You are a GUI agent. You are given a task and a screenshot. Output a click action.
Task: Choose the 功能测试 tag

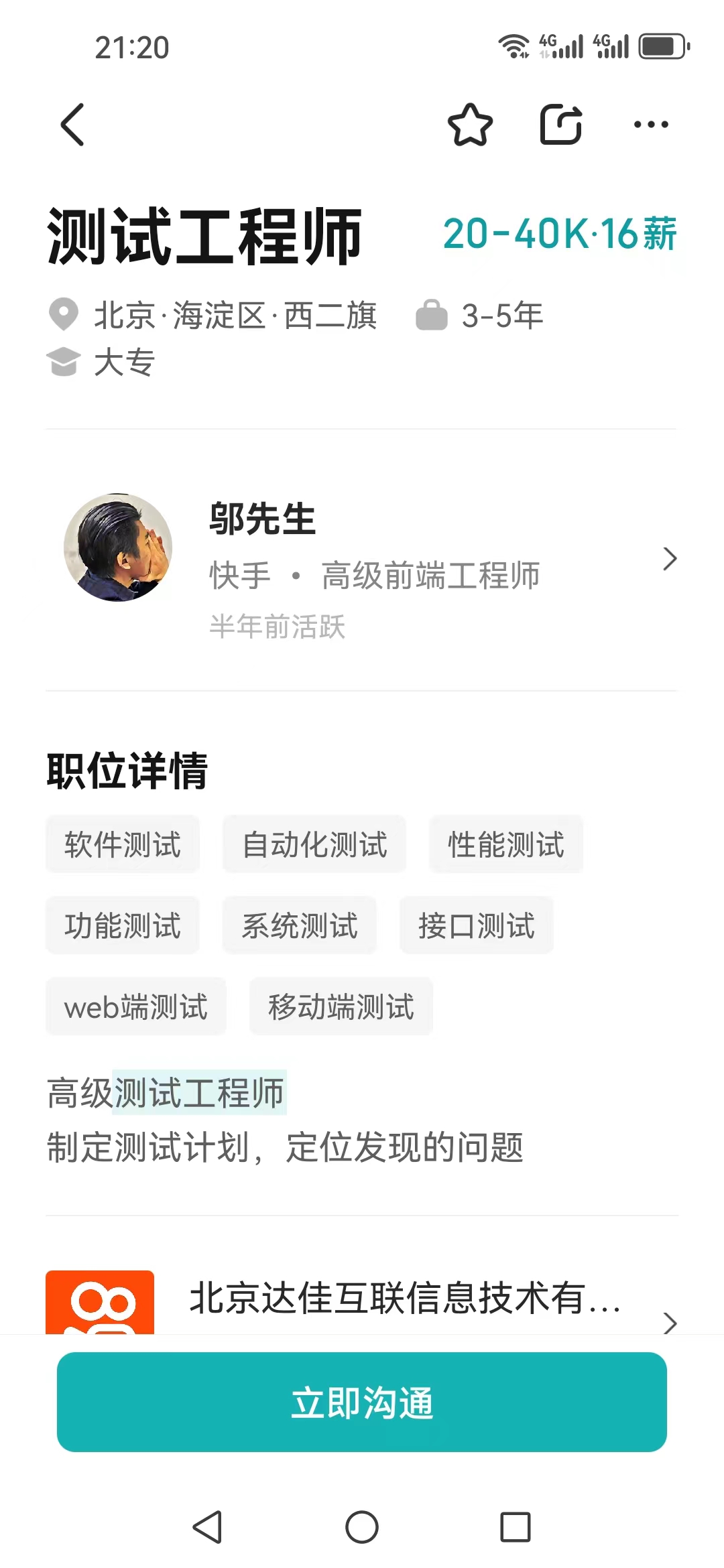pyautogui.click(x=123, y=925)
